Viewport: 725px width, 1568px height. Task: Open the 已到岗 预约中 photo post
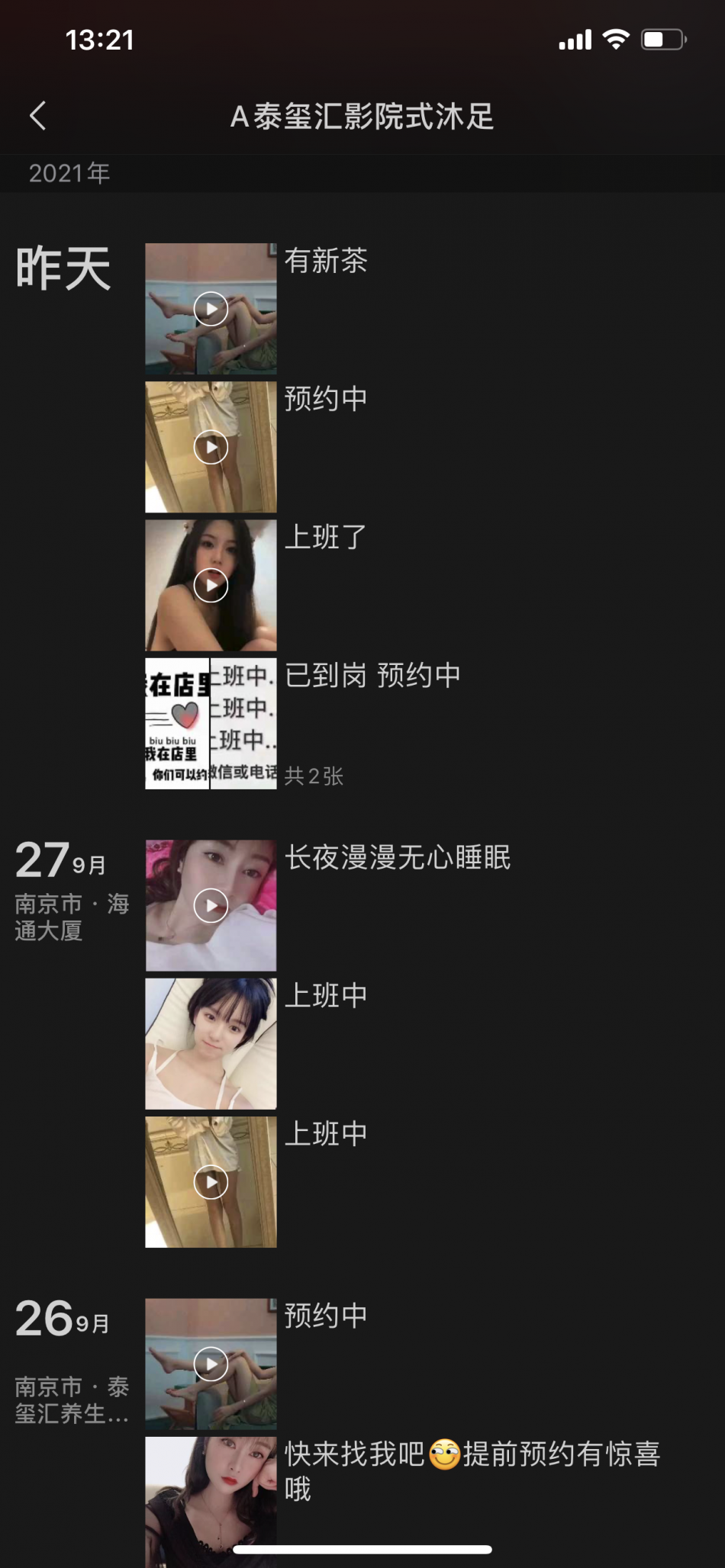tap(211, 723)
